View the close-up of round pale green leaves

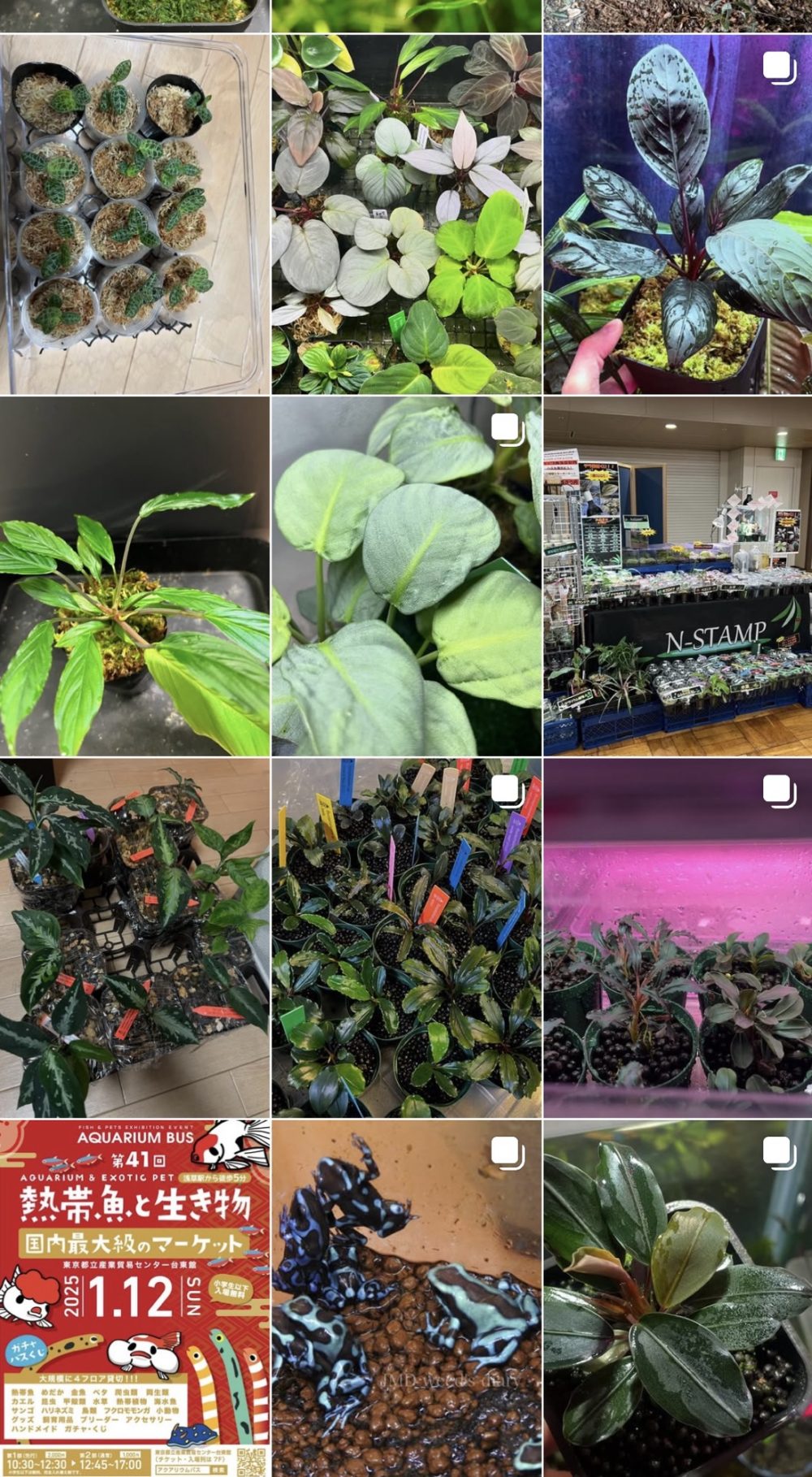click(x=406, y=576)
